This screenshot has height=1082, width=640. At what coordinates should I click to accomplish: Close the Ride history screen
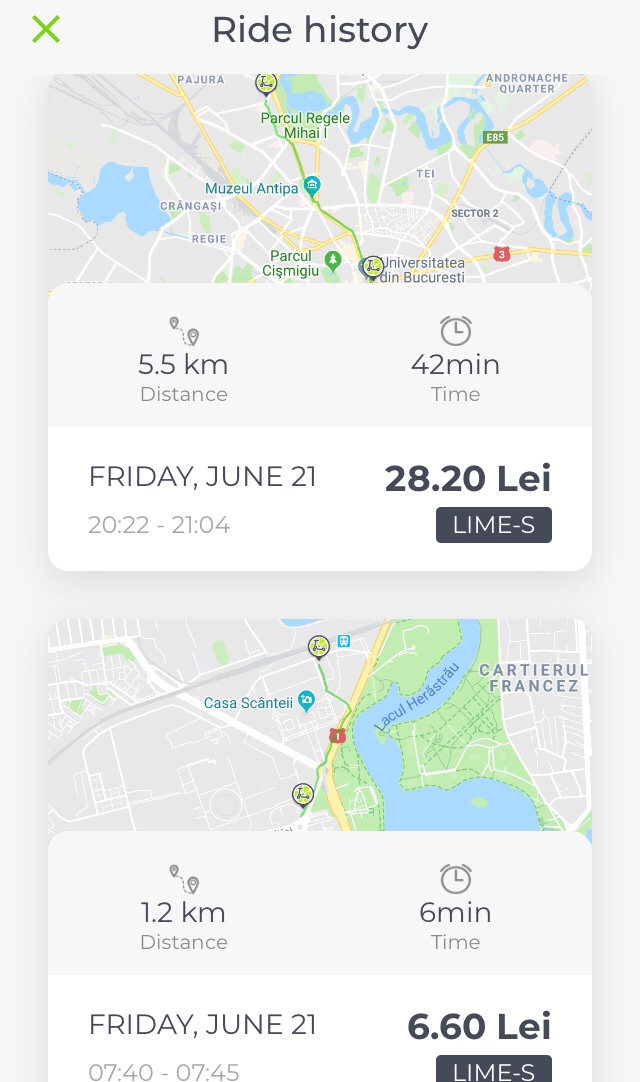pyautogui.click(x=46, y=30)
